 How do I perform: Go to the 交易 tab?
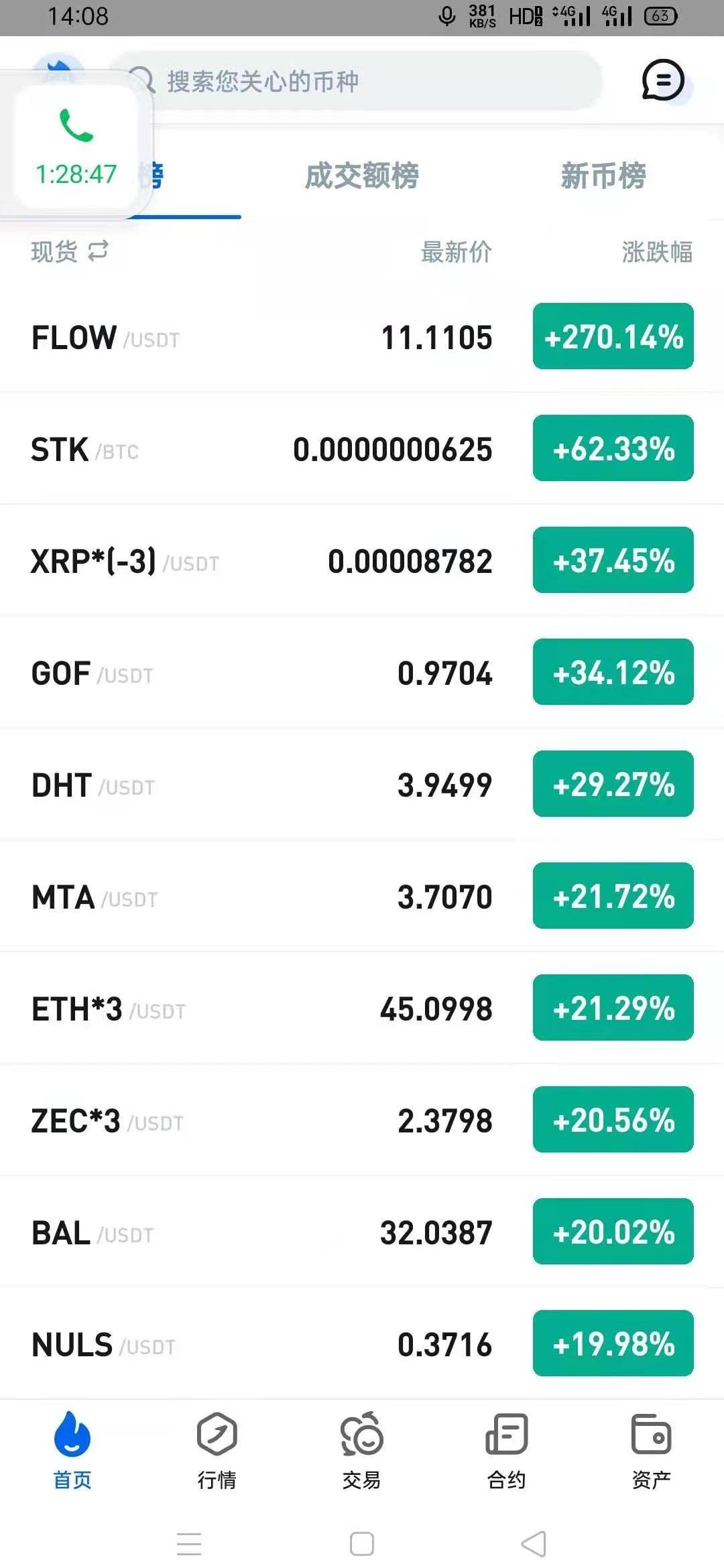[362, 1451]
